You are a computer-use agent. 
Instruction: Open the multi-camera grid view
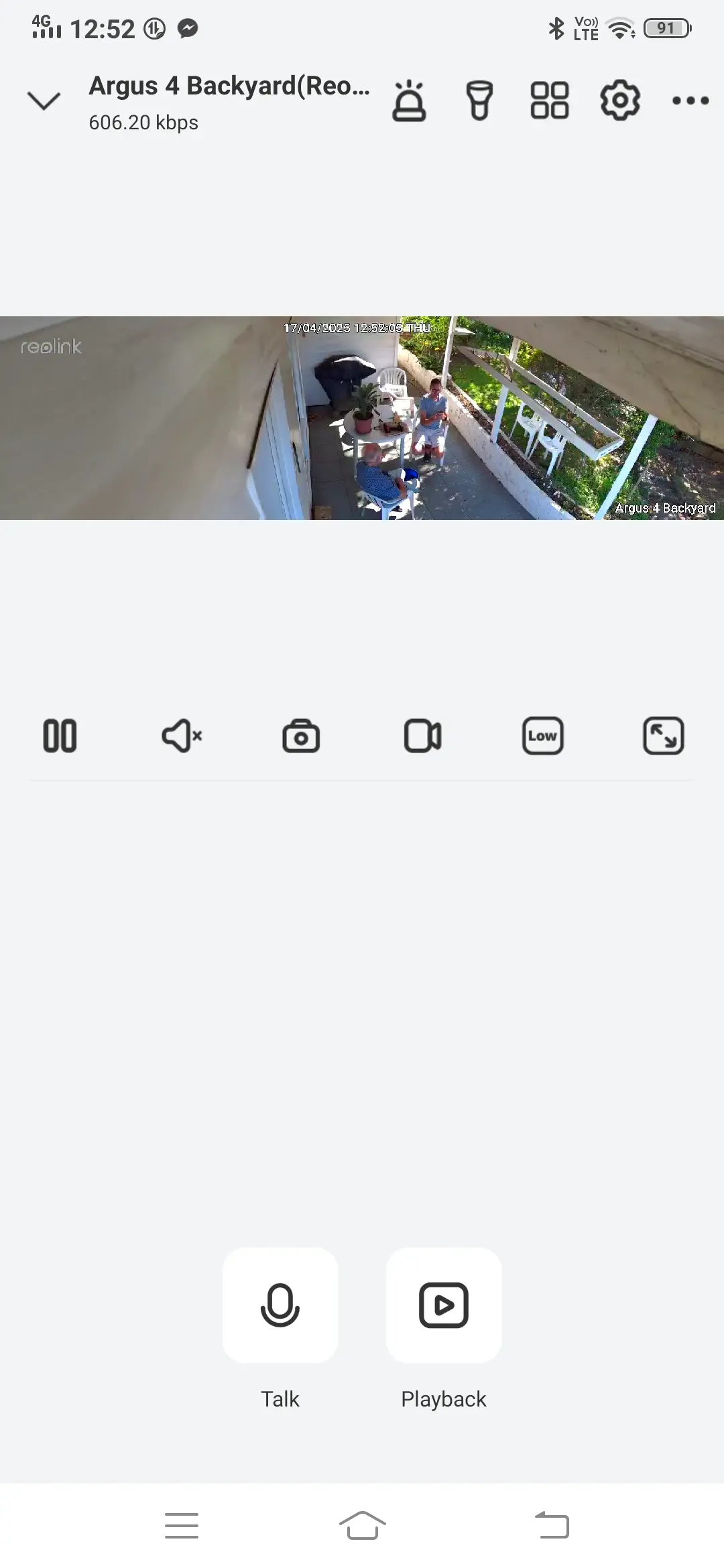point(550,101)
